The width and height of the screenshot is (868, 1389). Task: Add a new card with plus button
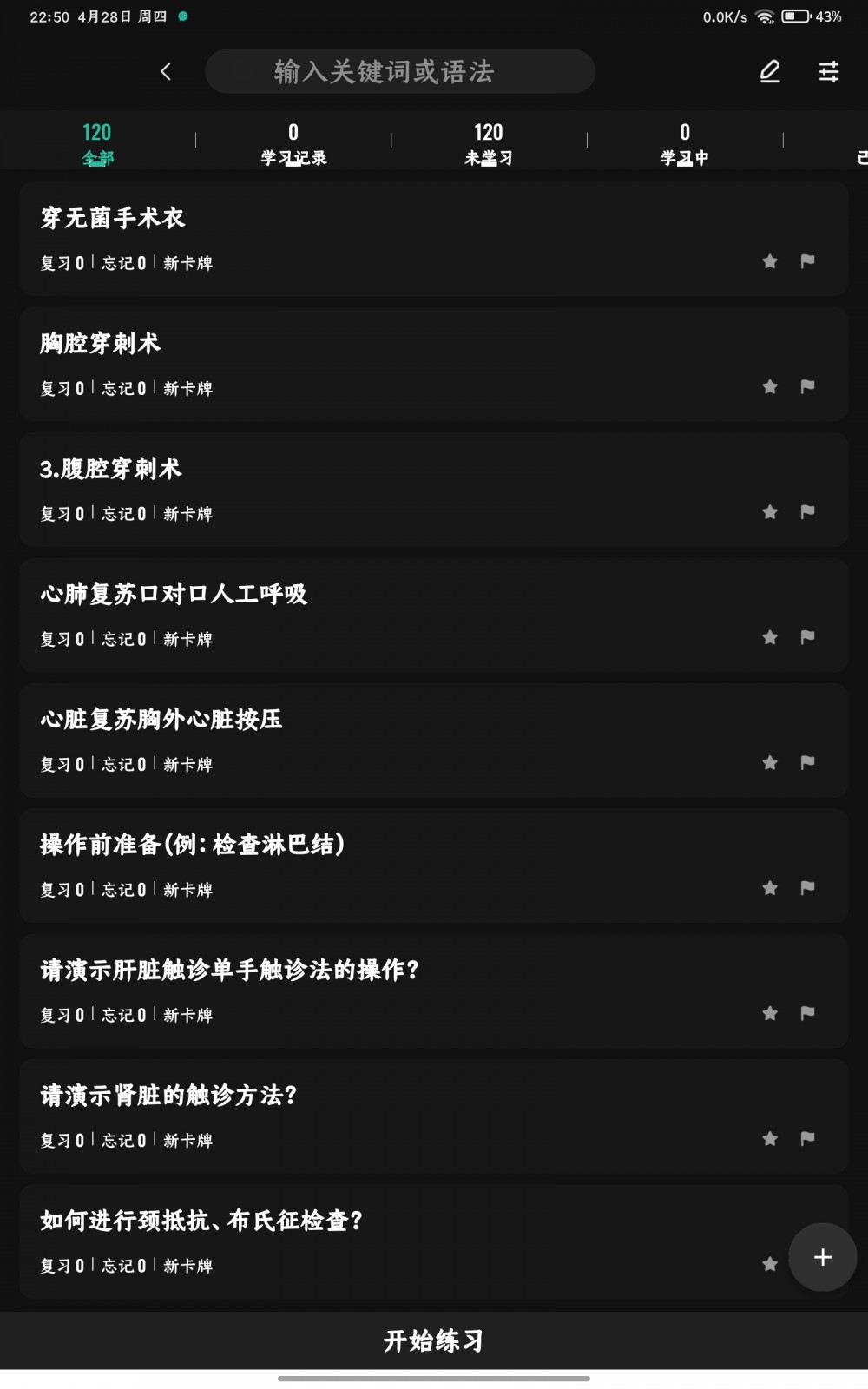823,1257
